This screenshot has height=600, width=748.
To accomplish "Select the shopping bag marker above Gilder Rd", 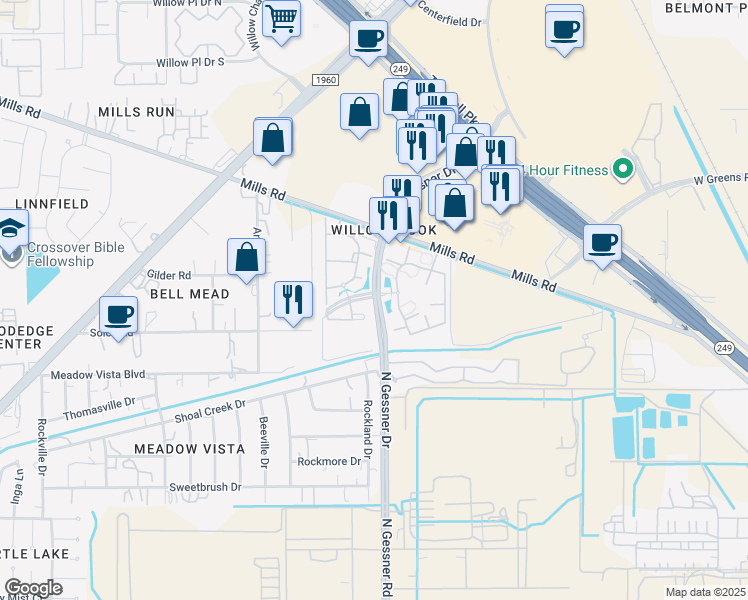I will tap(246, 257).
